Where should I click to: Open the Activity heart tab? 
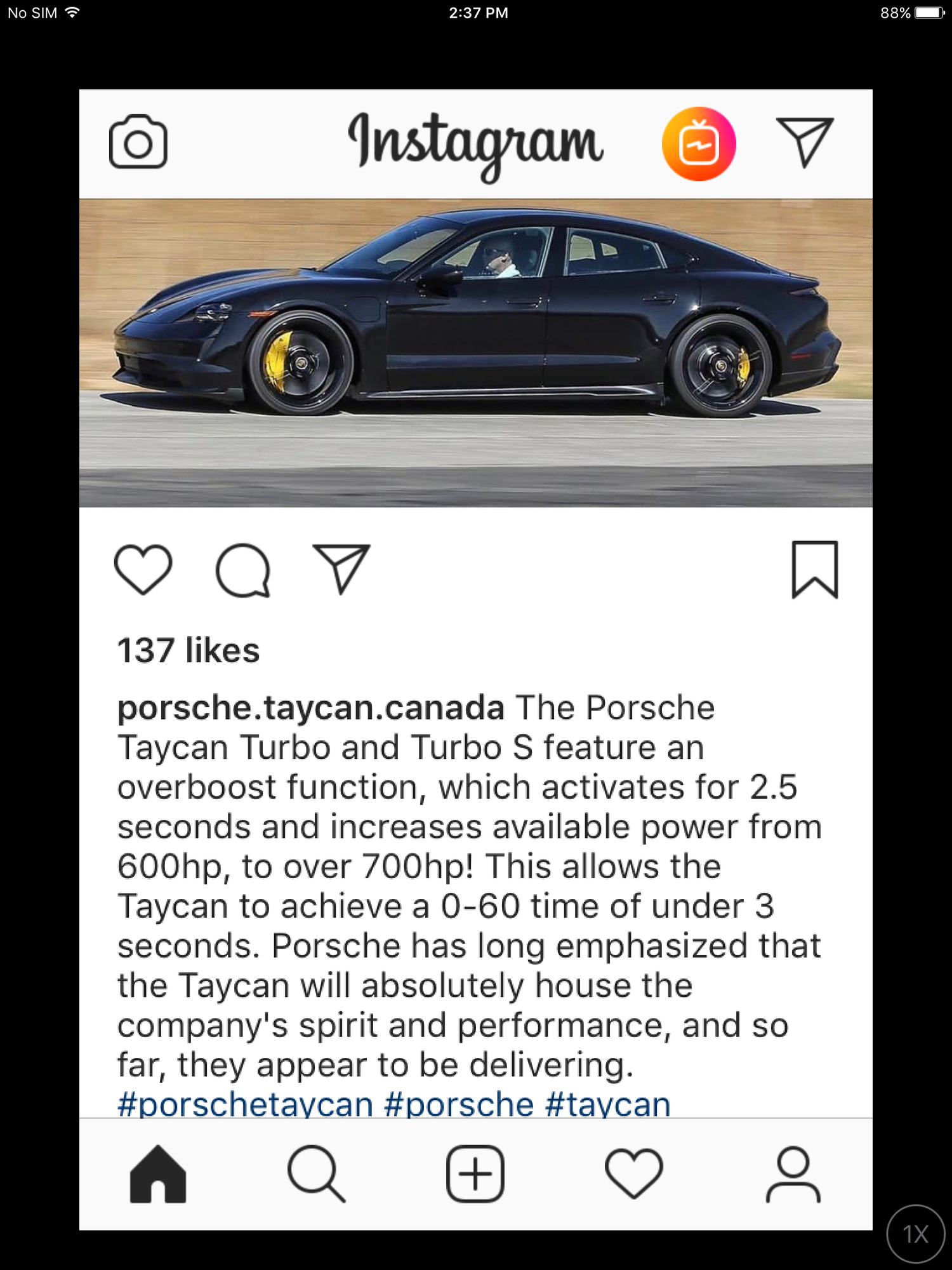coord(633,1174)
